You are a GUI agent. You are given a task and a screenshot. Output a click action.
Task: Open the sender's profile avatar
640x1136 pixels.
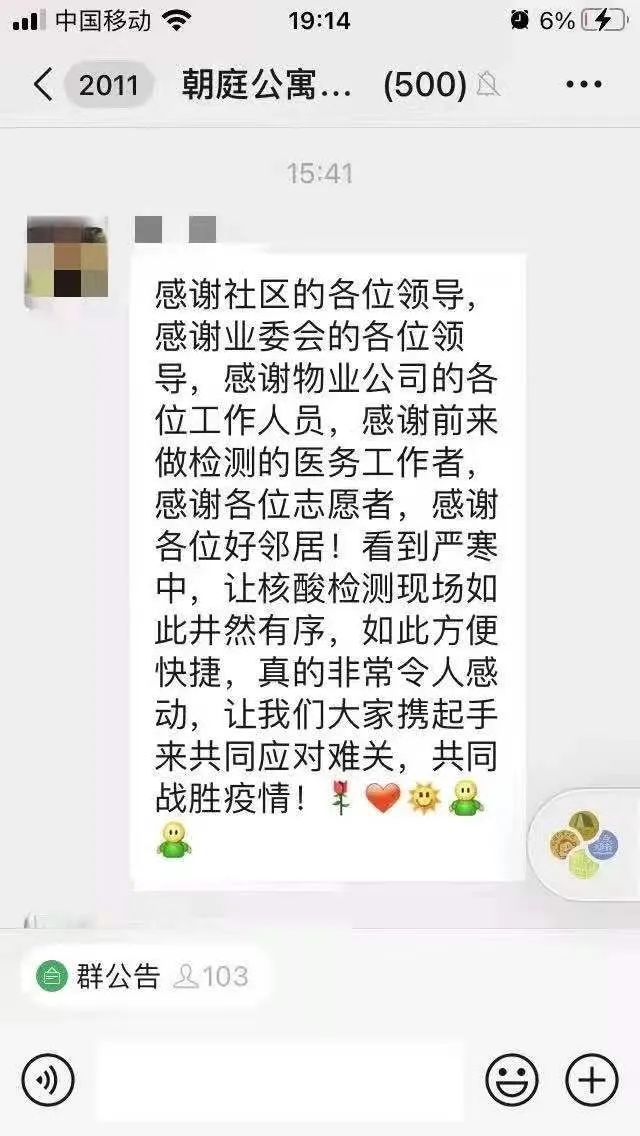point(66,260)
